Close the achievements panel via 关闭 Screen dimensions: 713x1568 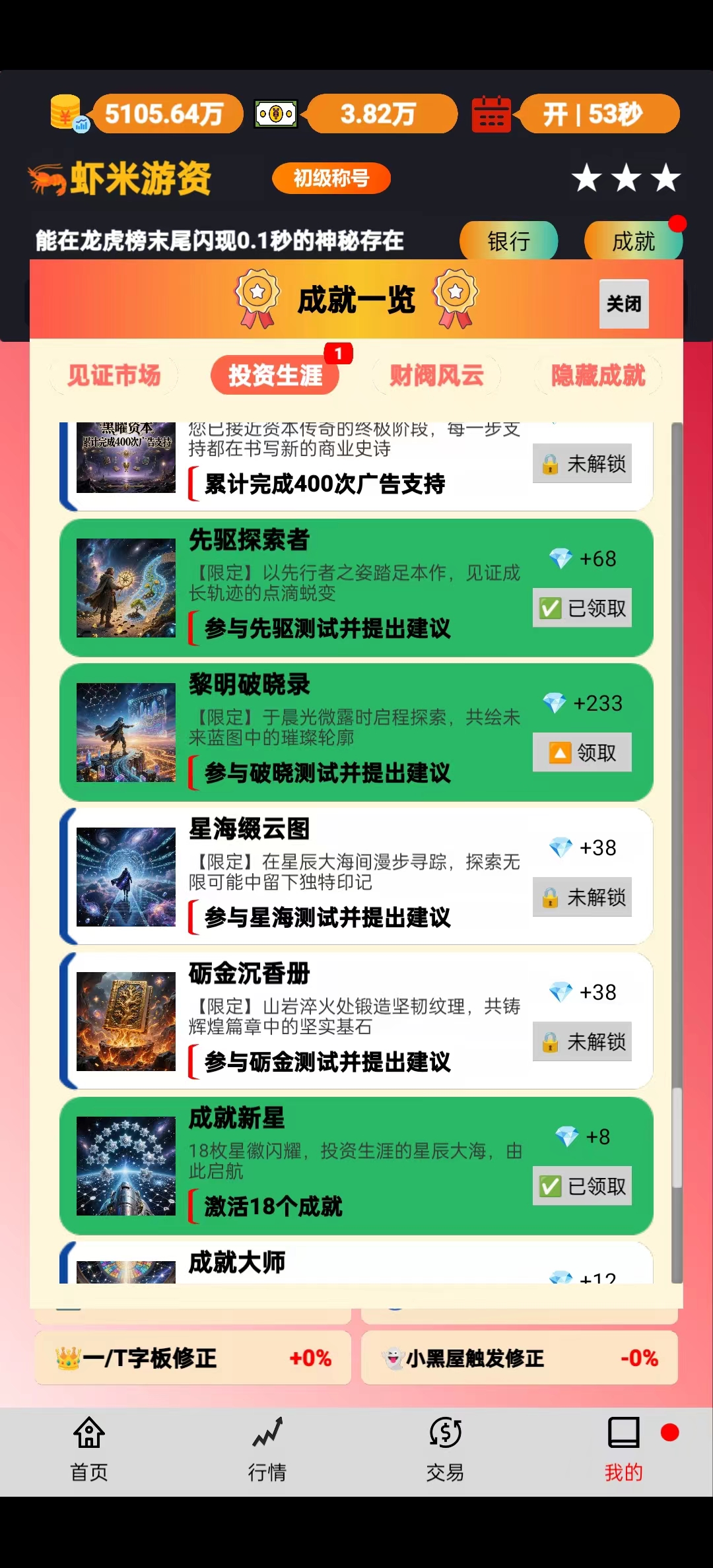coord(623,304)
